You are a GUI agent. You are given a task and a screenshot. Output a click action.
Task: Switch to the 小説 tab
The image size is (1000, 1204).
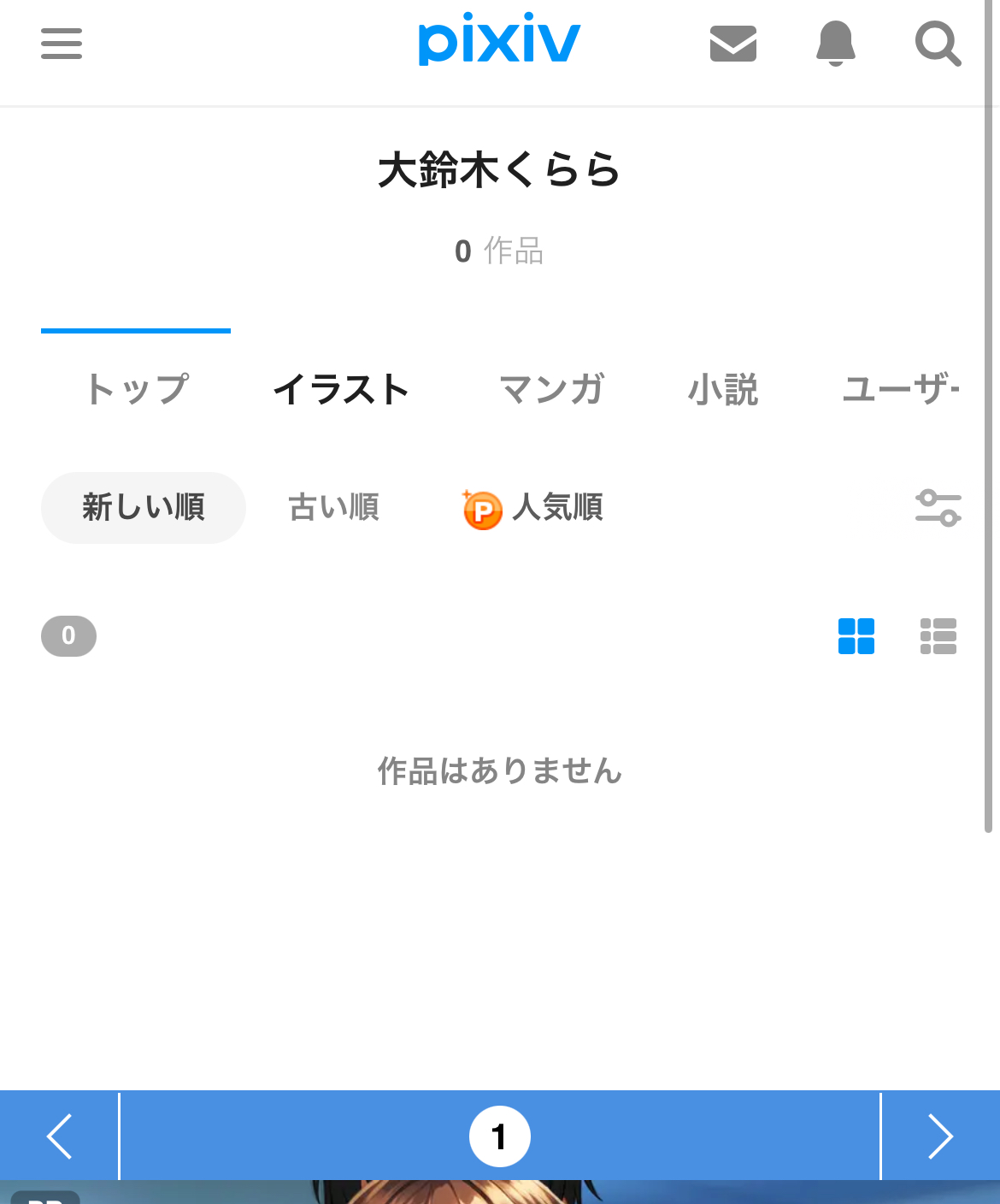[x=723, y=389]
